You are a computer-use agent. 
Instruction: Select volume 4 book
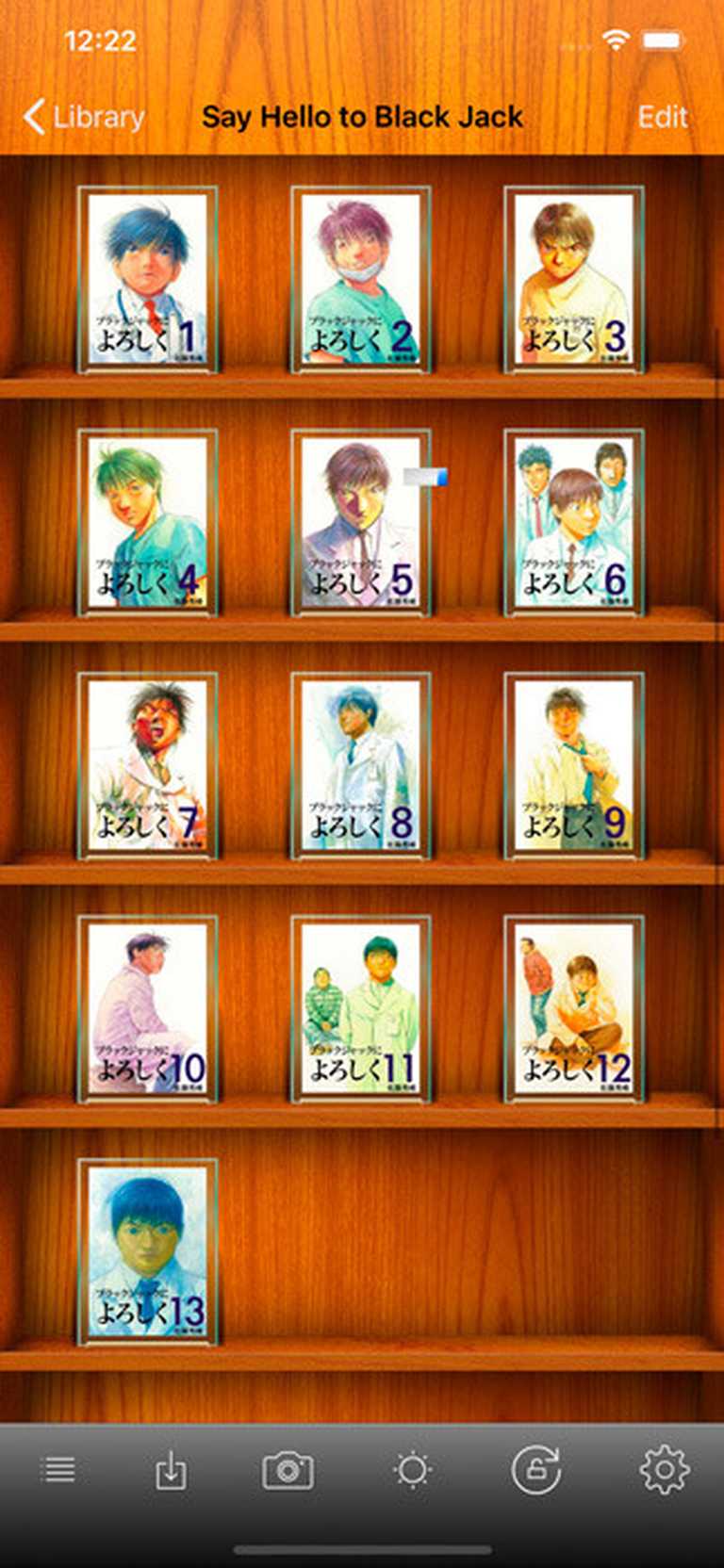[148, 523]
